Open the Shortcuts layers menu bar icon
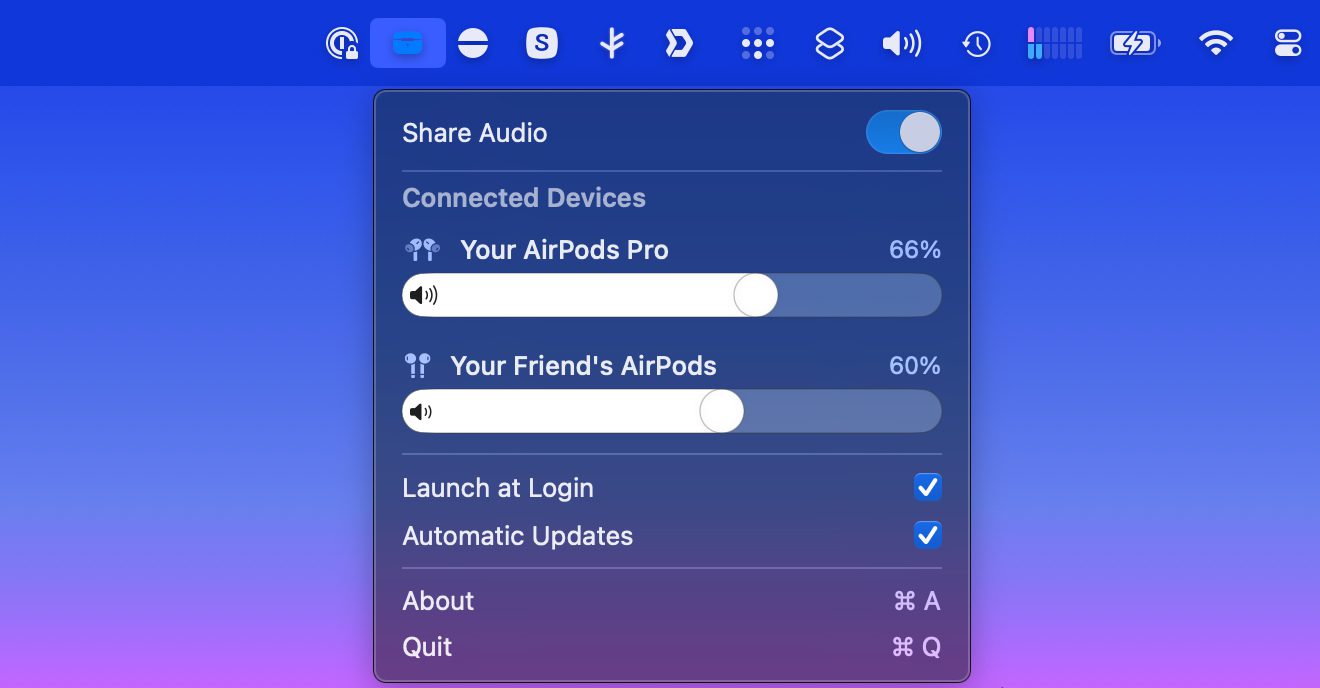The image size is (1320, 688). (829, 43)
